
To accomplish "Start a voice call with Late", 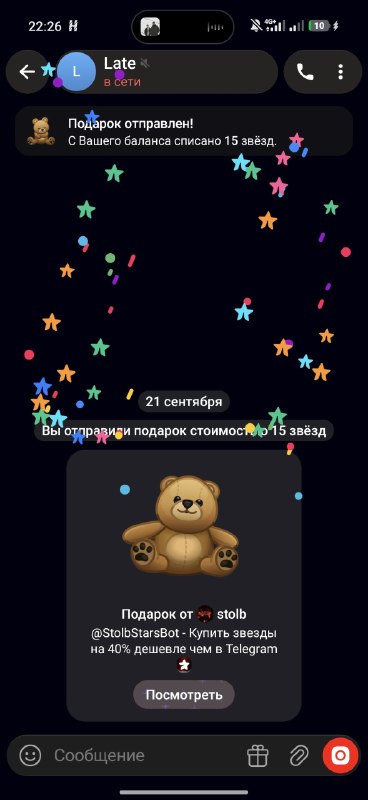I will (x=305, y=72).
